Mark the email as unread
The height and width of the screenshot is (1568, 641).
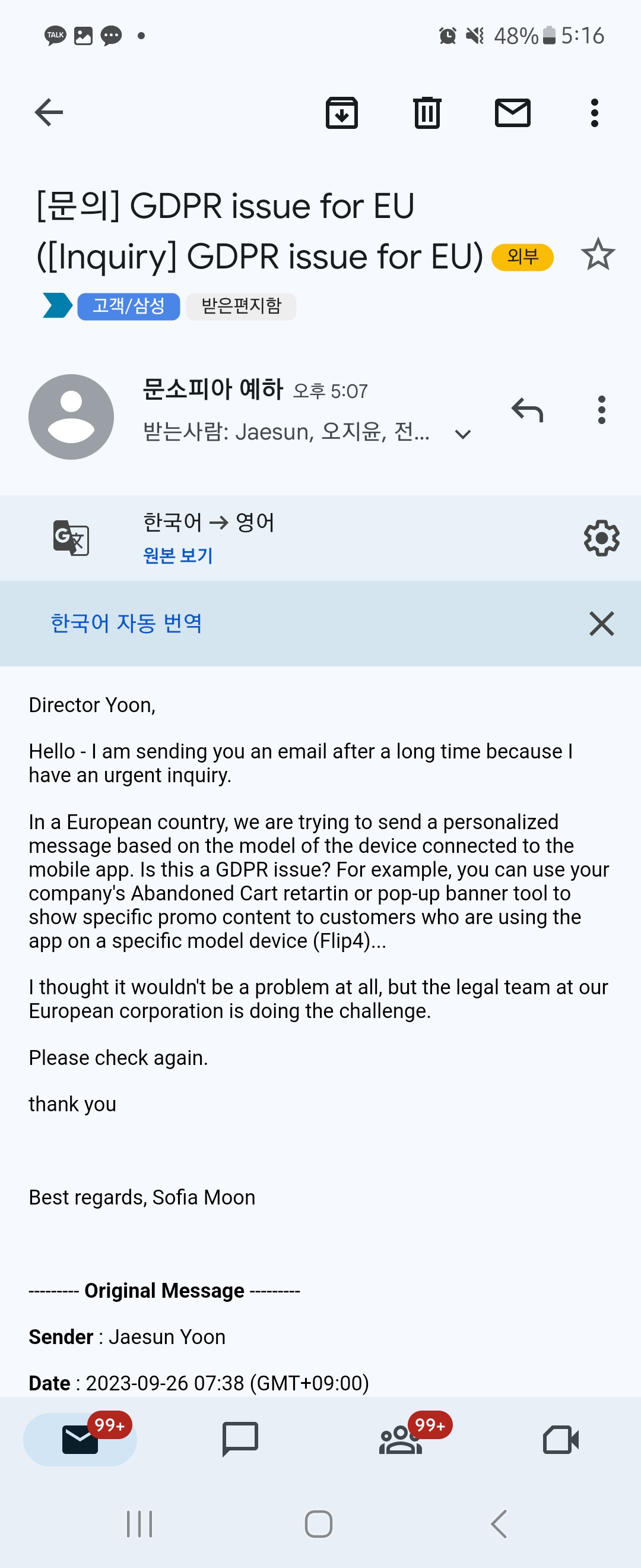(x=513, y=113)
